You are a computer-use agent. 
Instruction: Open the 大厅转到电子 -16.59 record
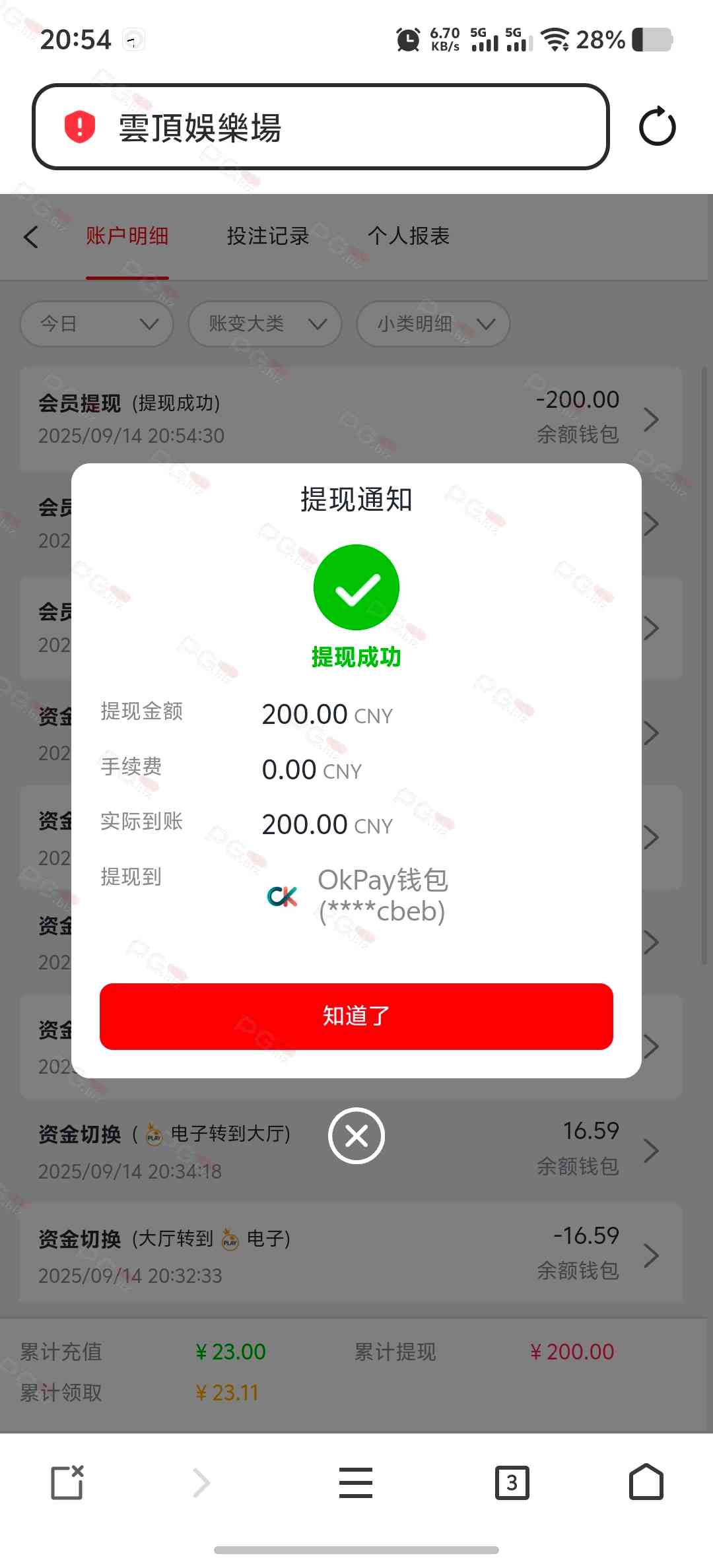[350, 1255]
